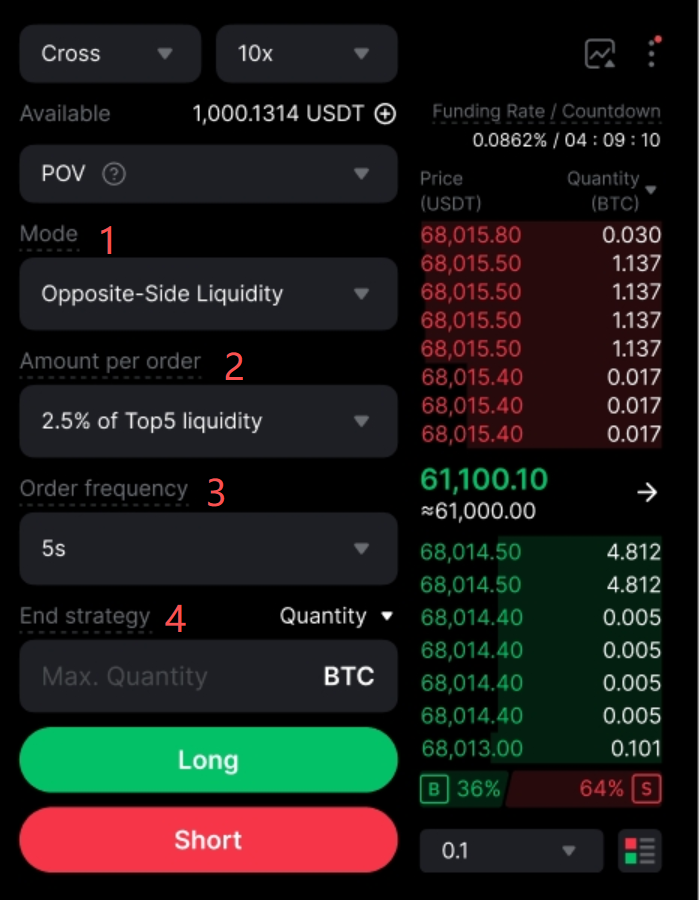Change the 10x leverage setting
The image size is (699, 900).
click(x=306, y=53)
